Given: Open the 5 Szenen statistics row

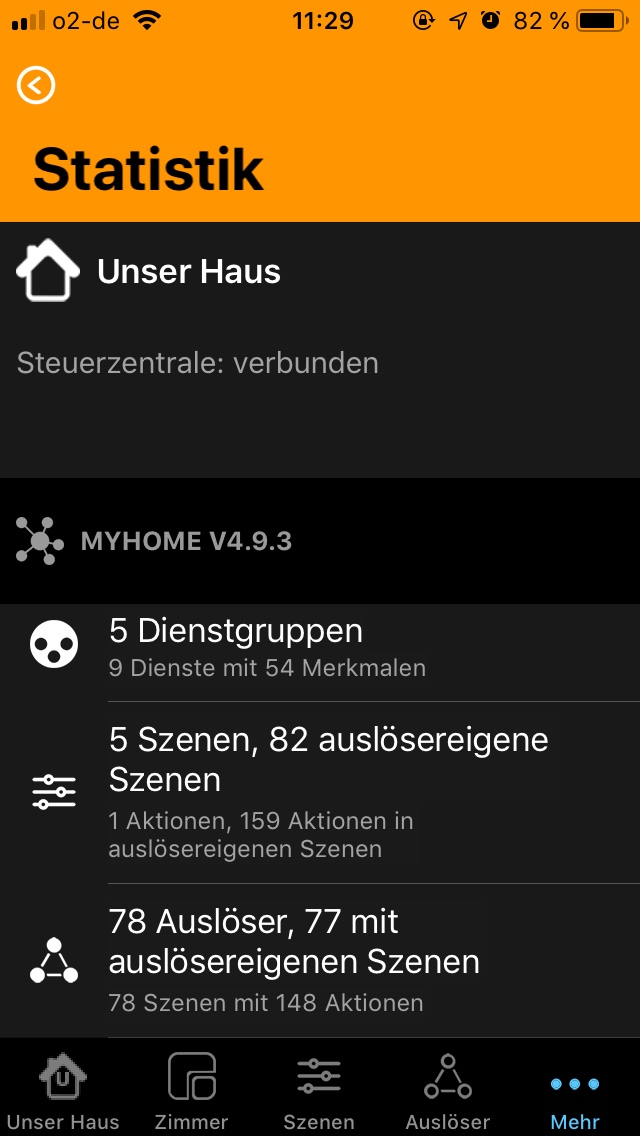Looking at the screenshot, I should (x=320, y=792).
